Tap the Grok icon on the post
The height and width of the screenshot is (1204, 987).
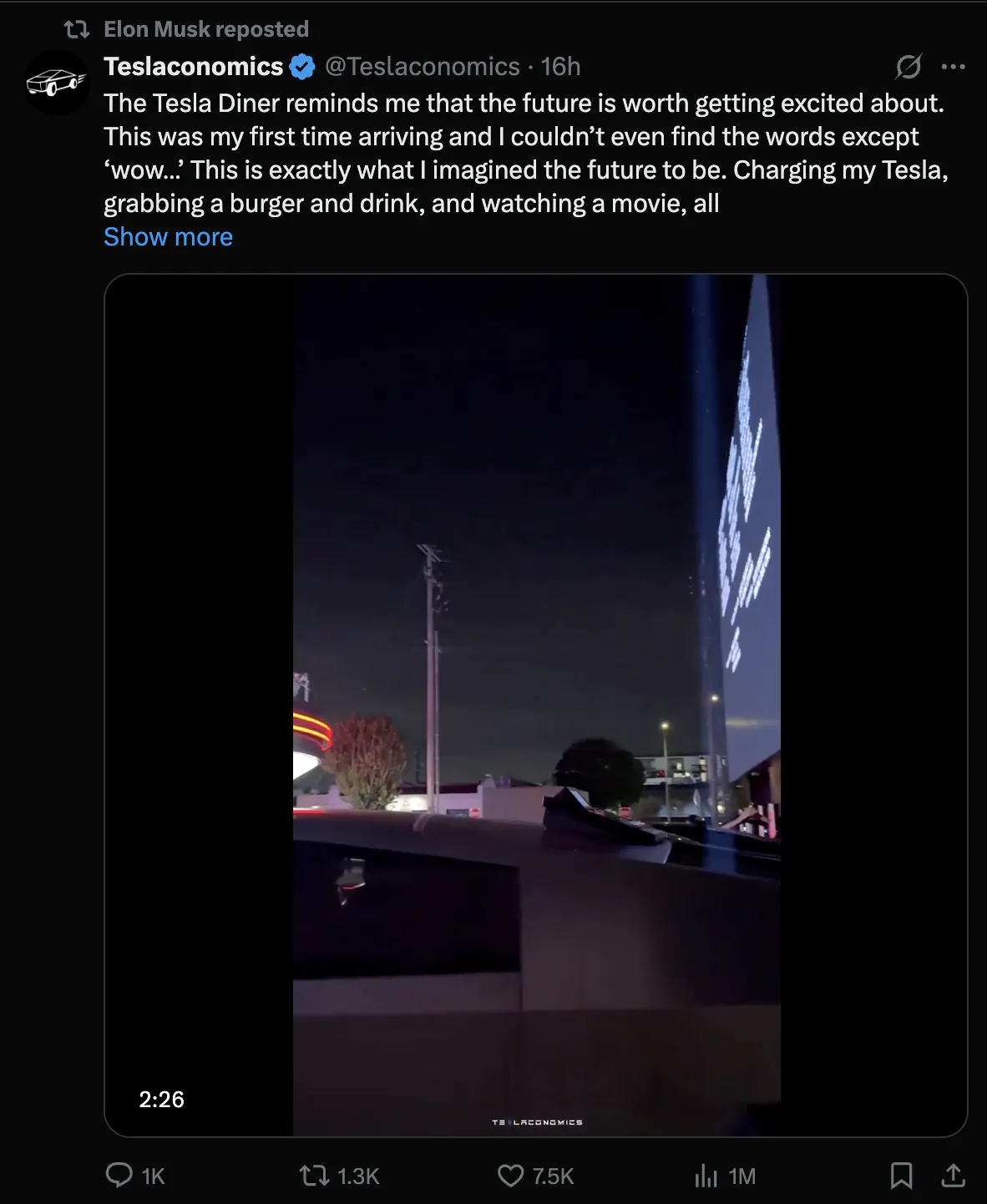(x=908, y=67)
